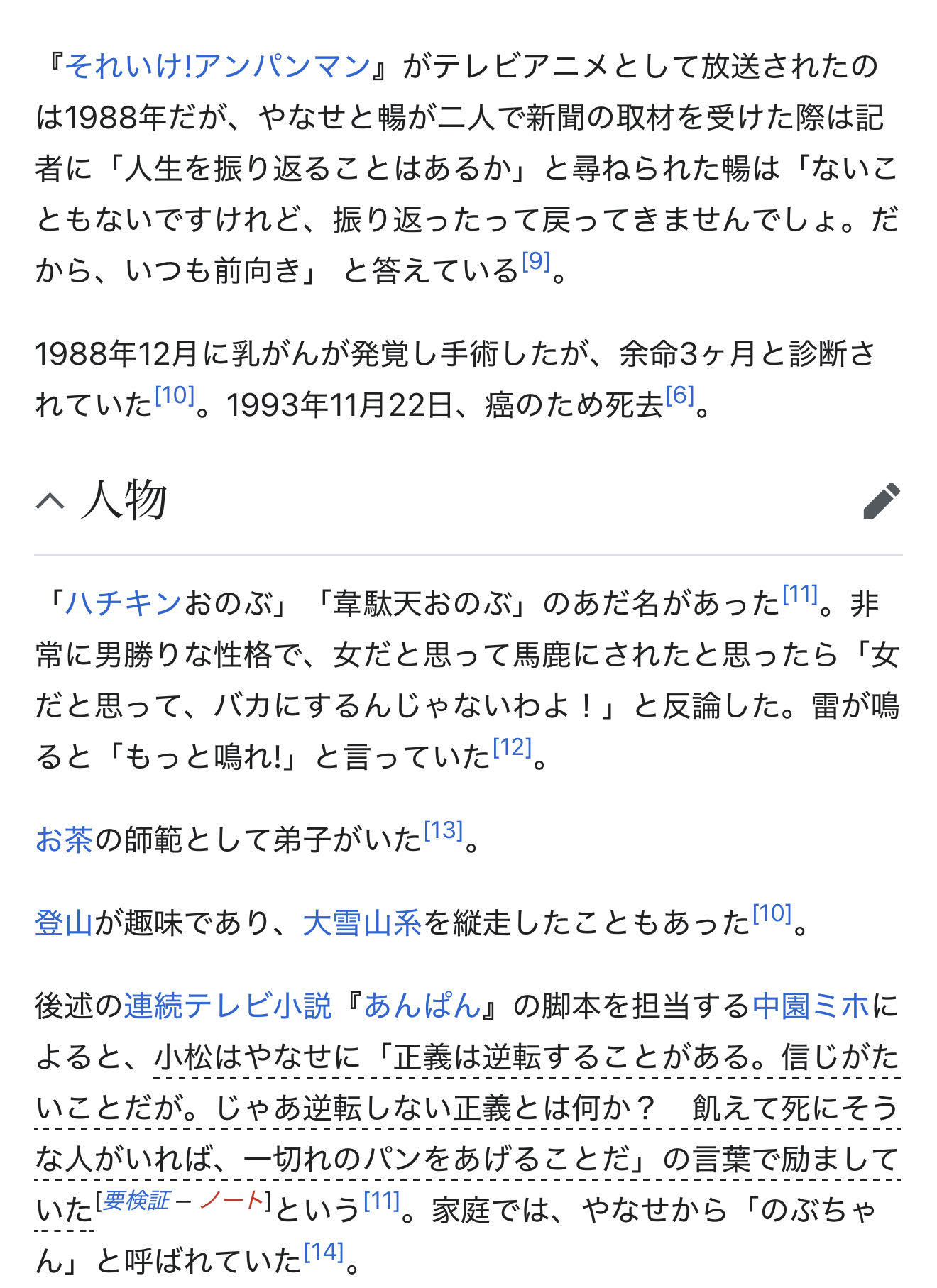Show footnote [14] after と呼ばれていた
Viewport: 937px width, 1288px height.
coord(324,1253)
